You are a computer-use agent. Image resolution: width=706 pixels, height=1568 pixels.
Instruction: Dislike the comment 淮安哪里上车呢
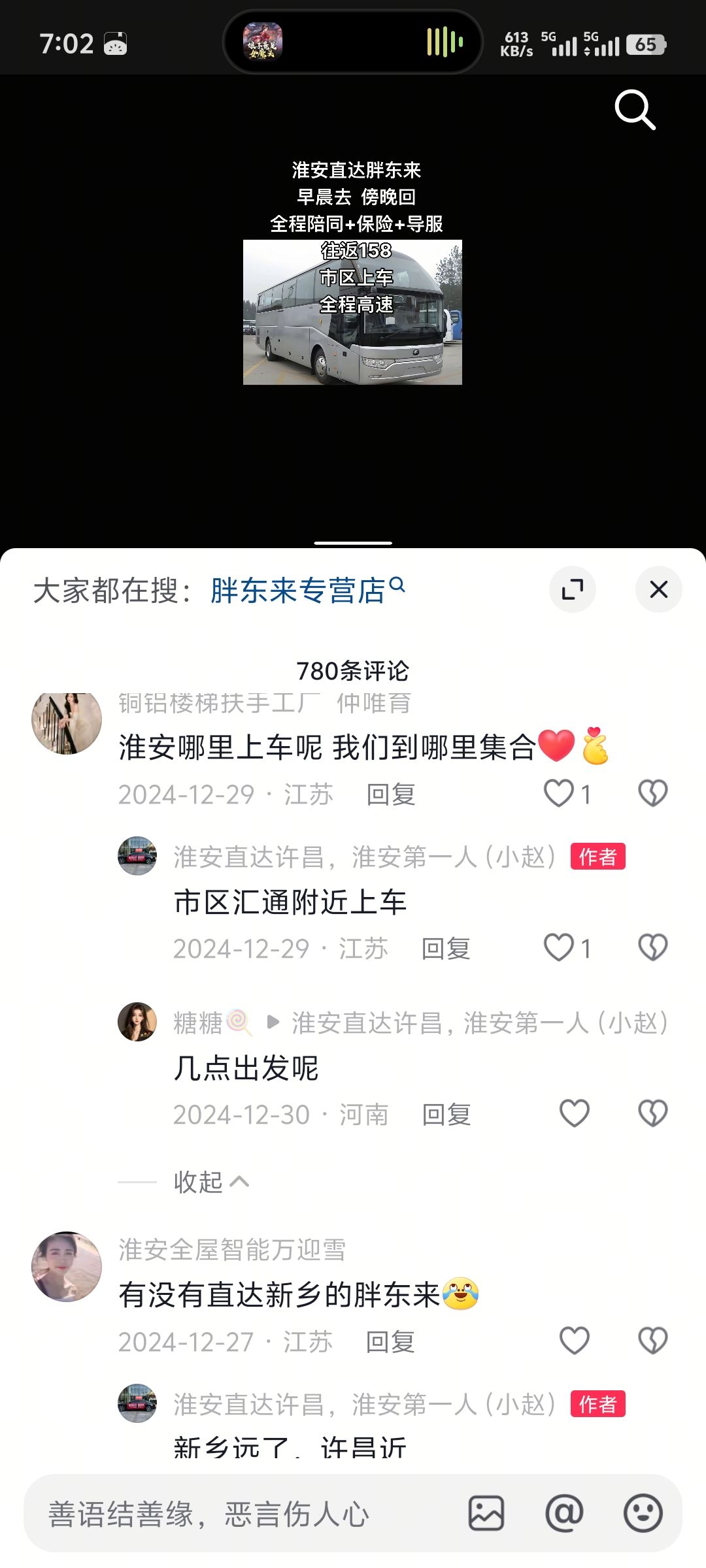point(652,794)
